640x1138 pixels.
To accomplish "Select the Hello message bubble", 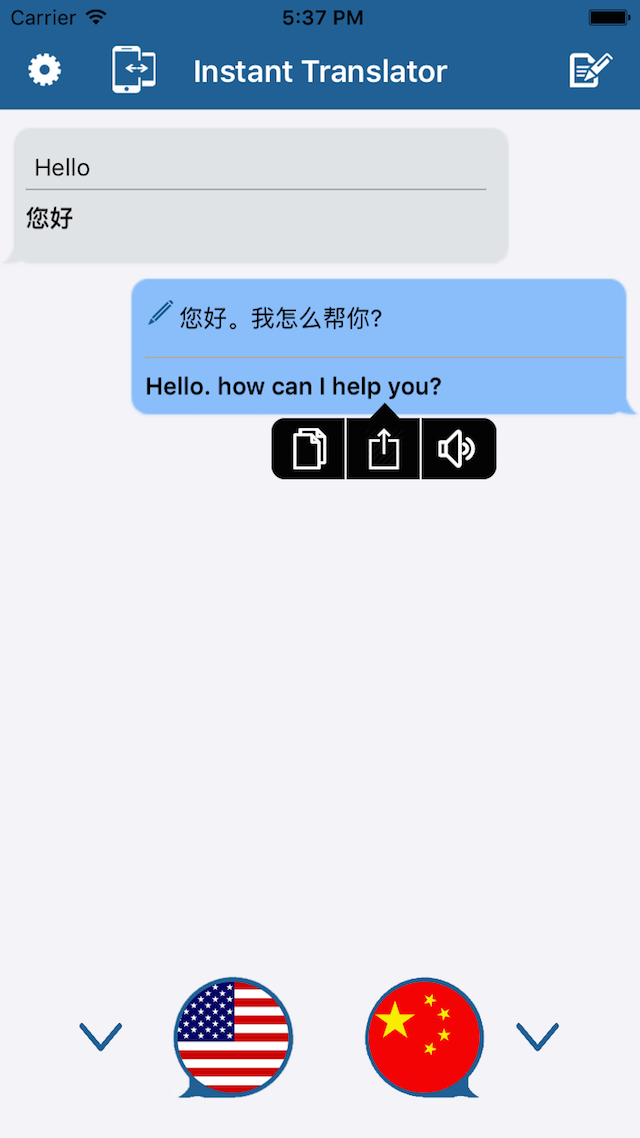I will click(x=260, y=195).
